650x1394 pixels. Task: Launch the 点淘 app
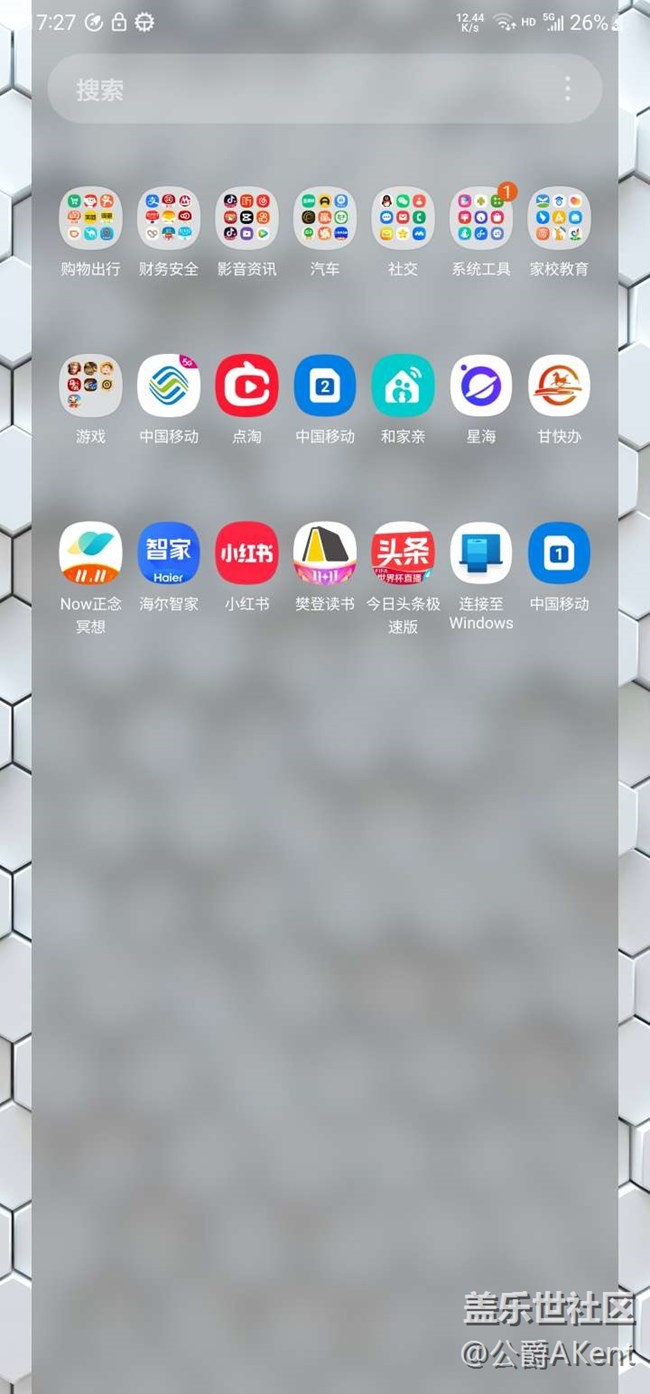[x=246, y=386]
